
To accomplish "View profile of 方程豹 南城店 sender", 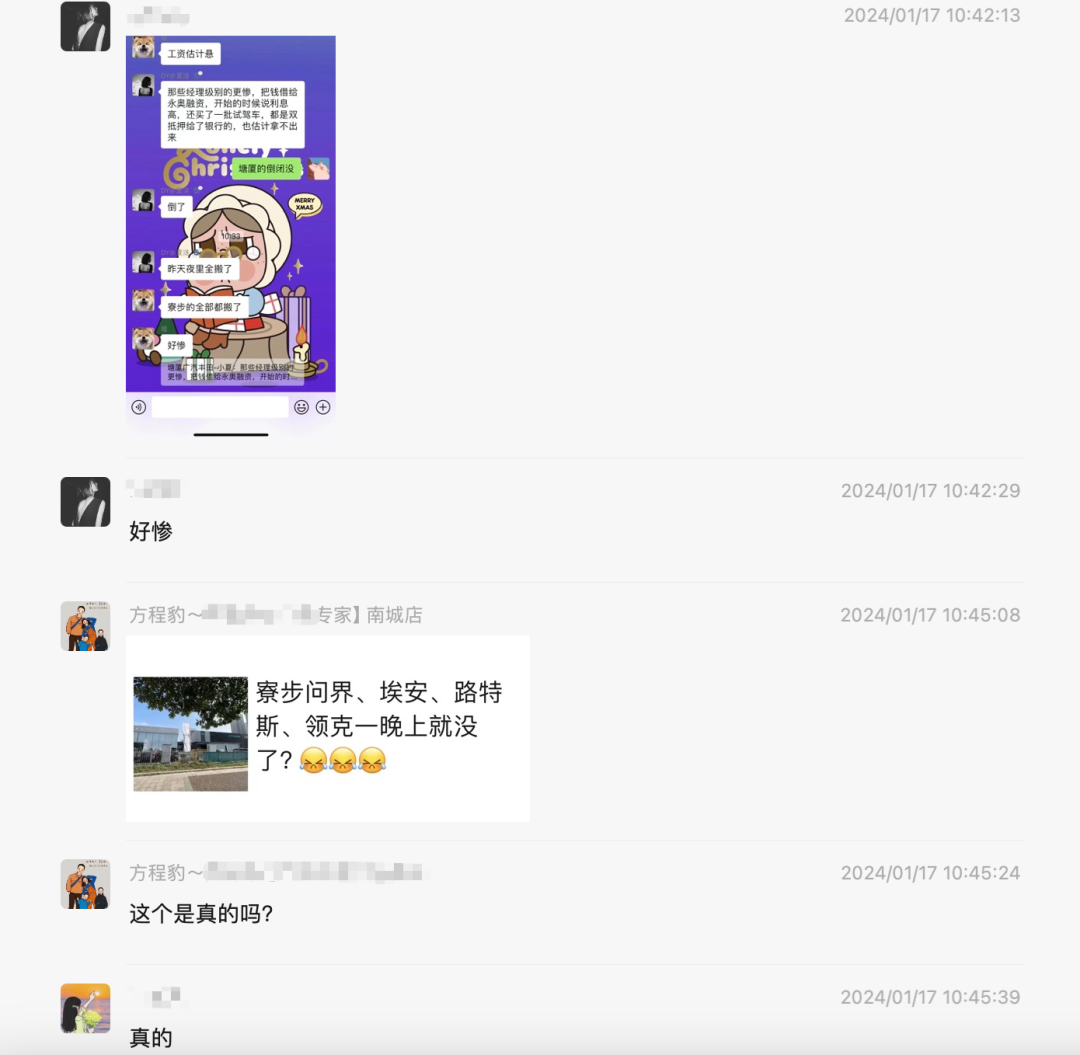I will click(85, 626).
